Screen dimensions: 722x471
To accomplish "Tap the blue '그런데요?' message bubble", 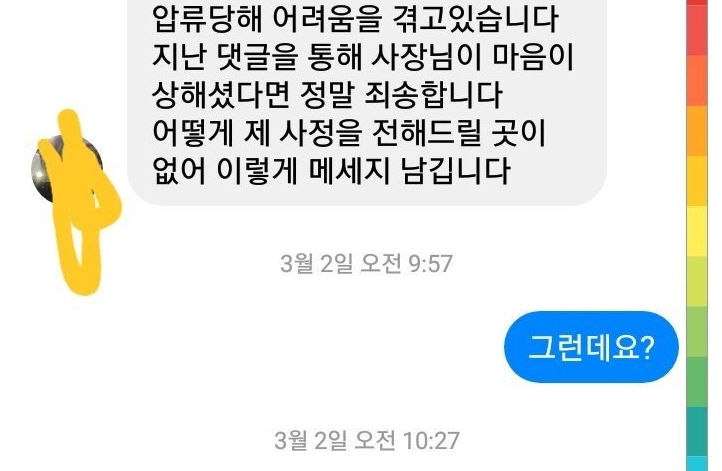I will 591,347.
